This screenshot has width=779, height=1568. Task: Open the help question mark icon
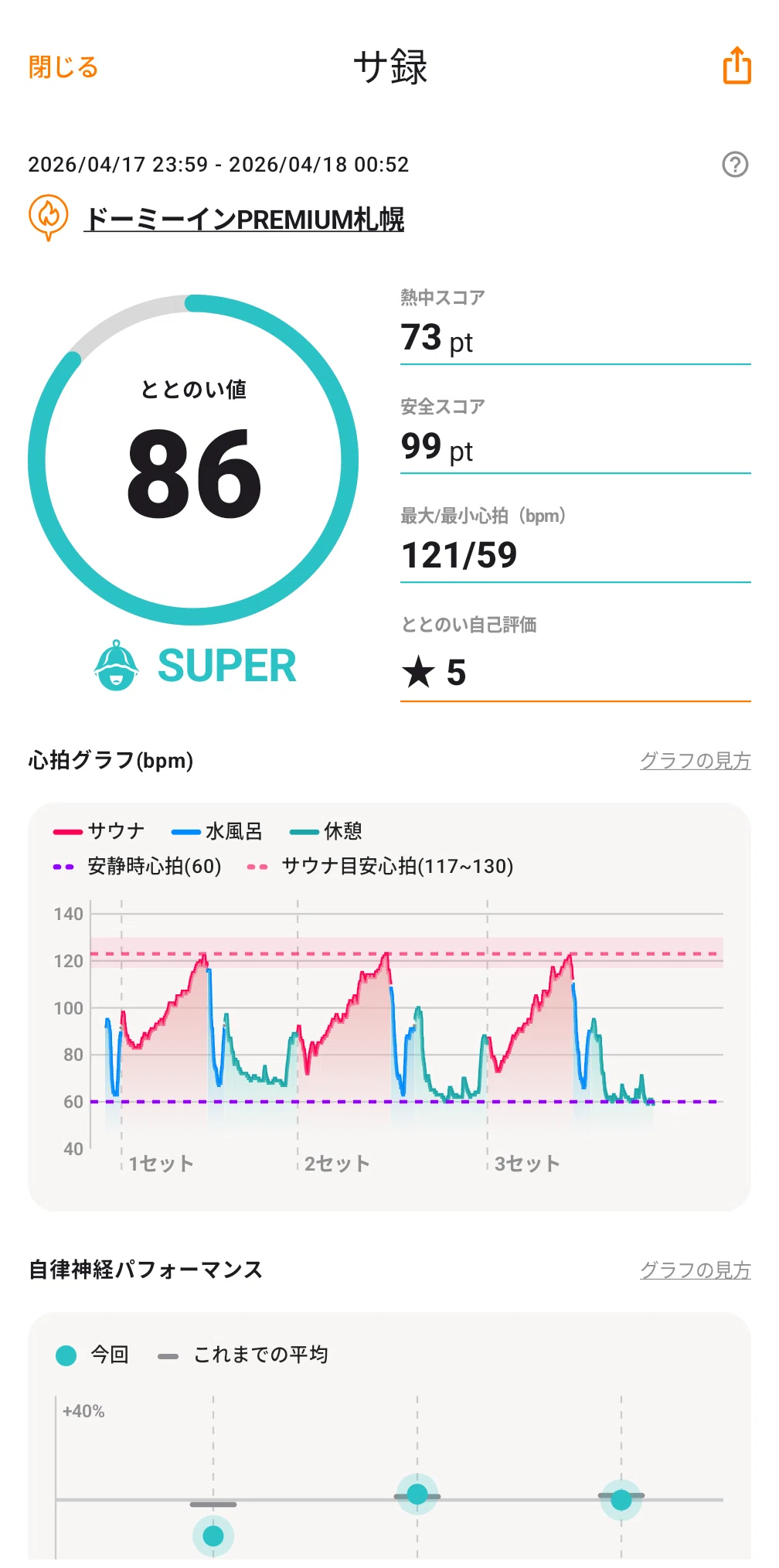point(735,164)
